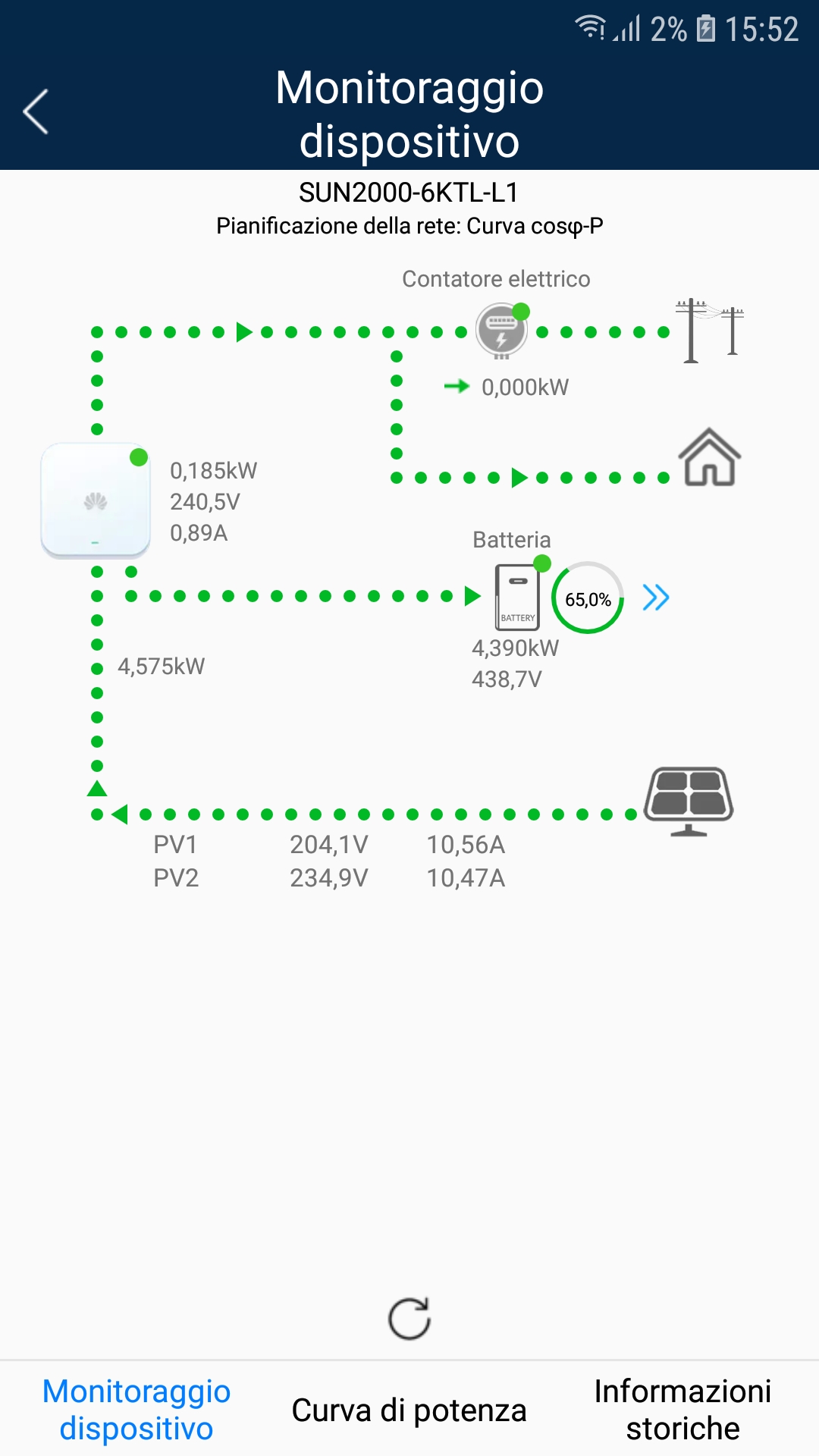Image resolution: width=819 pixels, height=1456 pixels.
Task: Open battery details via the double chevron
Action: click(x=656, y=598)
